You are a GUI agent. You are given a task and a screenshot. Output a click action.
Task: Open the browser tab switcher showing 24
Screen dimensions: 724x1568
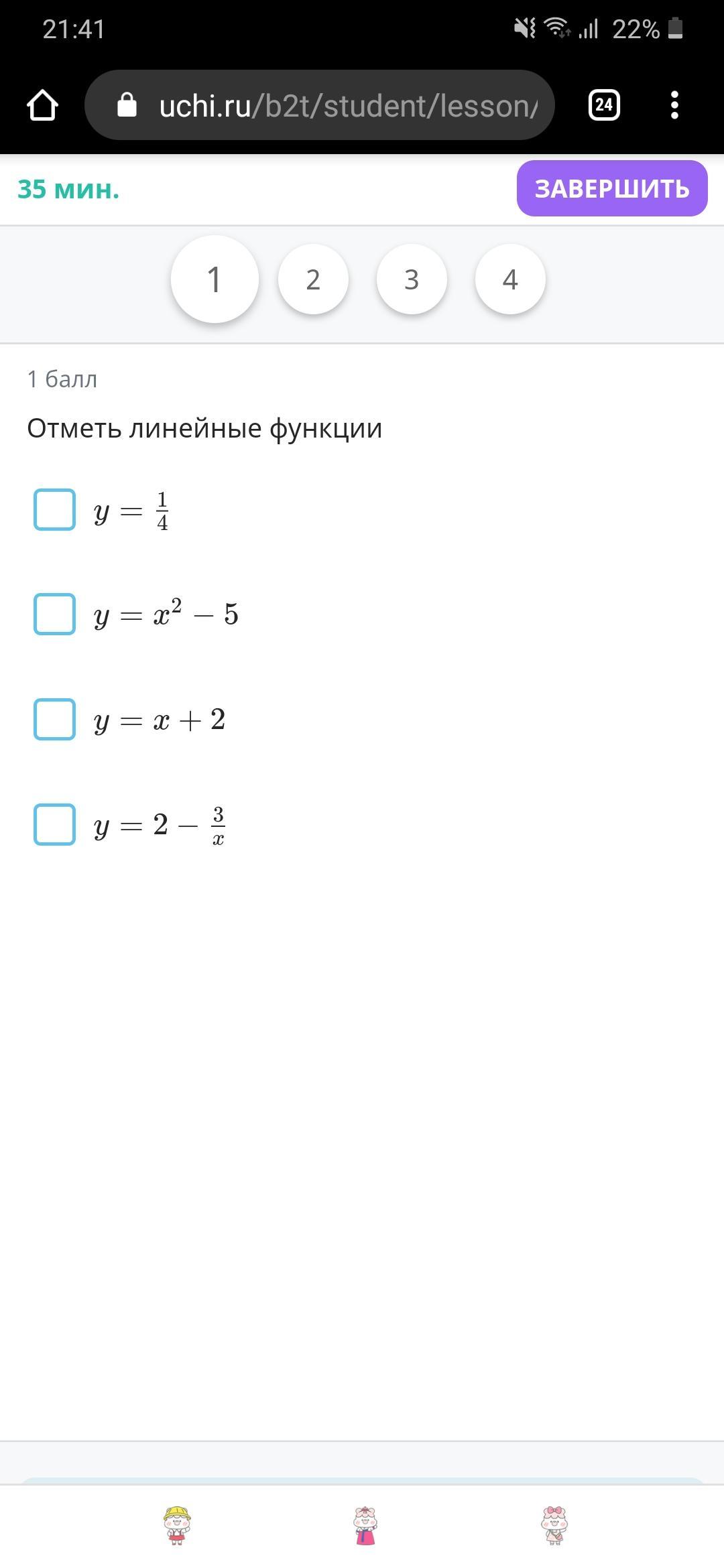(604, 105)
